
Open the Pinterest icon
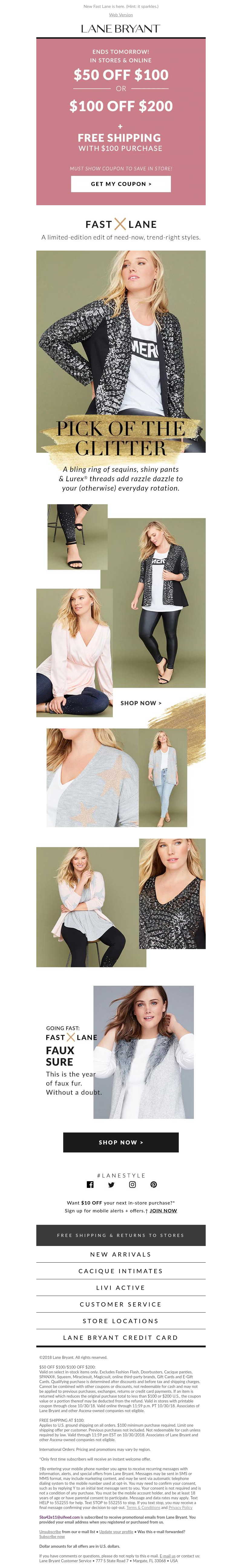tap(153, 1185)
